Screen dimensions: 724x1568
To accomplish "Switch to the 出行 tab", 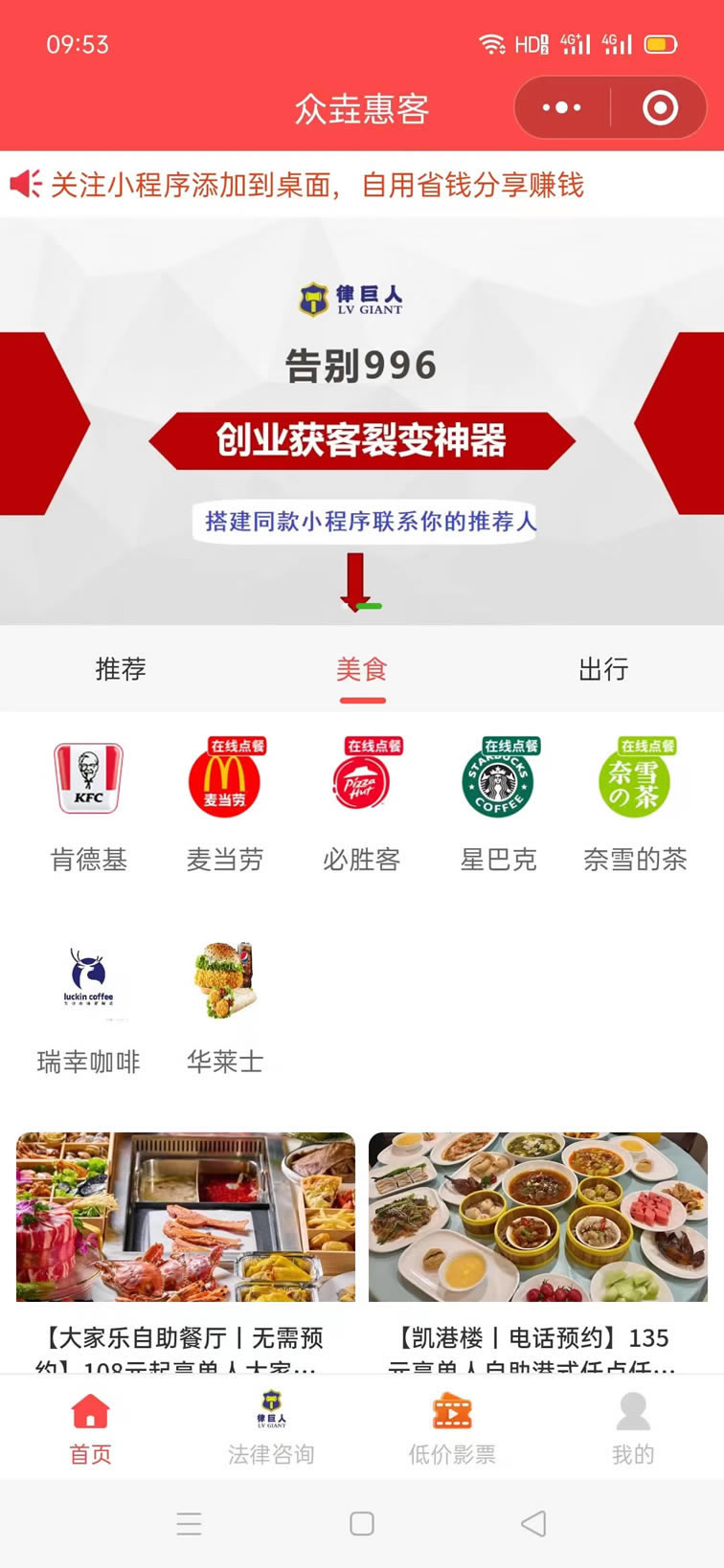I will [603, 669].
